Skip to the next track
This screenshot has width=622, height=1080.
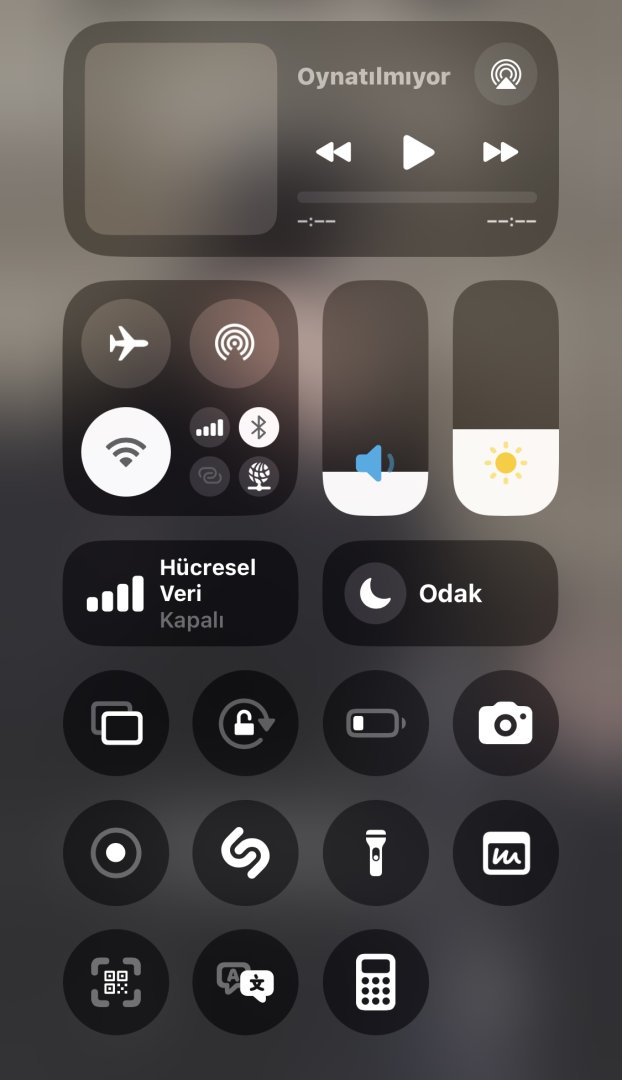pyautogui.click(x=500, y=152)
